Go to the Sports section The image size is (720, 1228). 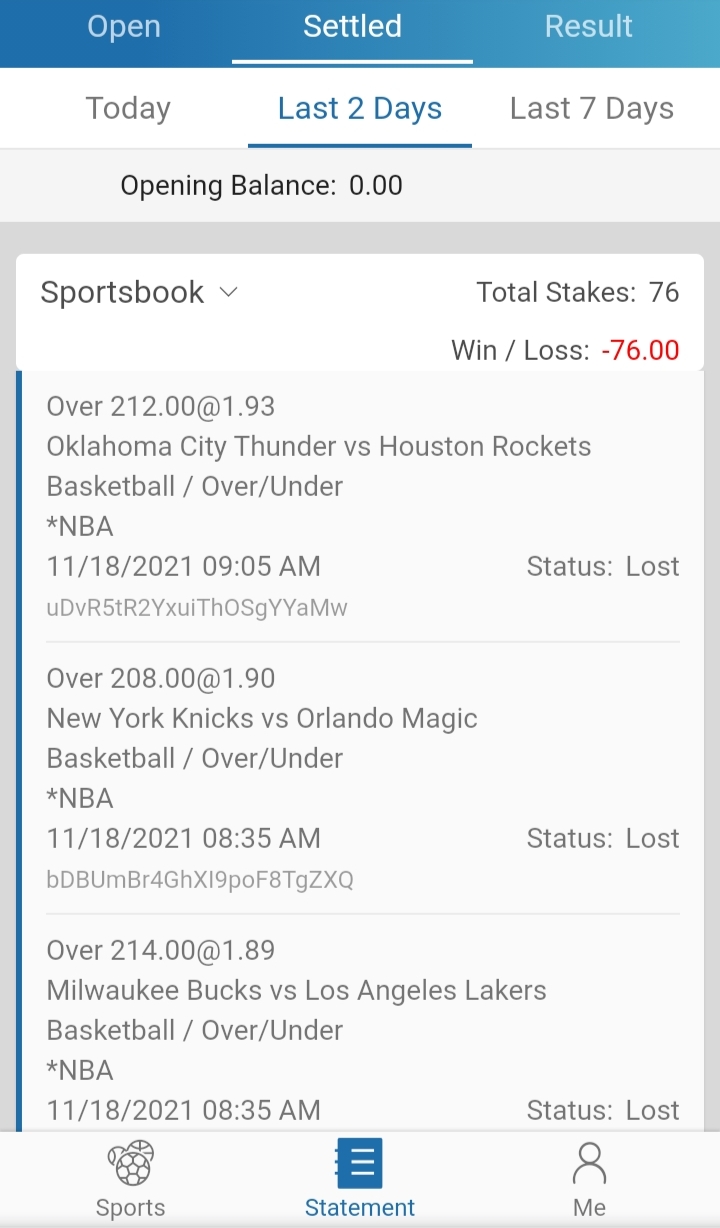pyautogui.click(x=130, y=1180)
